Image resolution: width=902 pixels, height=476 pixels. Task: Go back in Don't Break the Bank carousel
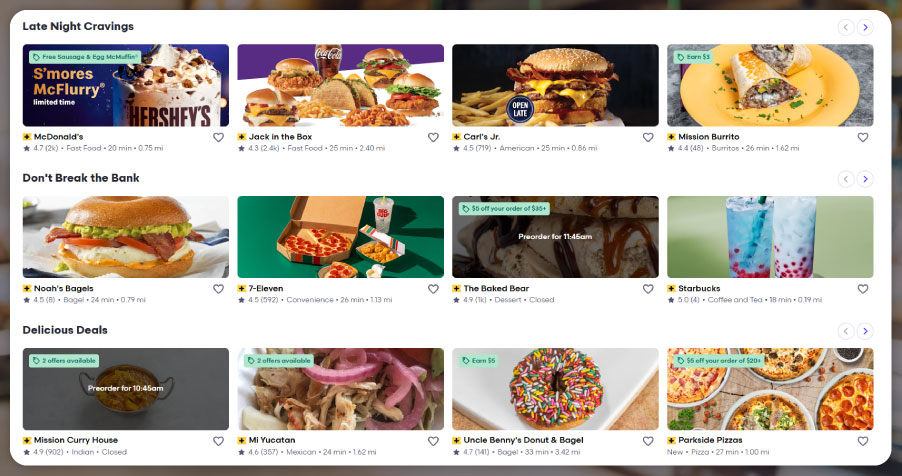(846, 179)
